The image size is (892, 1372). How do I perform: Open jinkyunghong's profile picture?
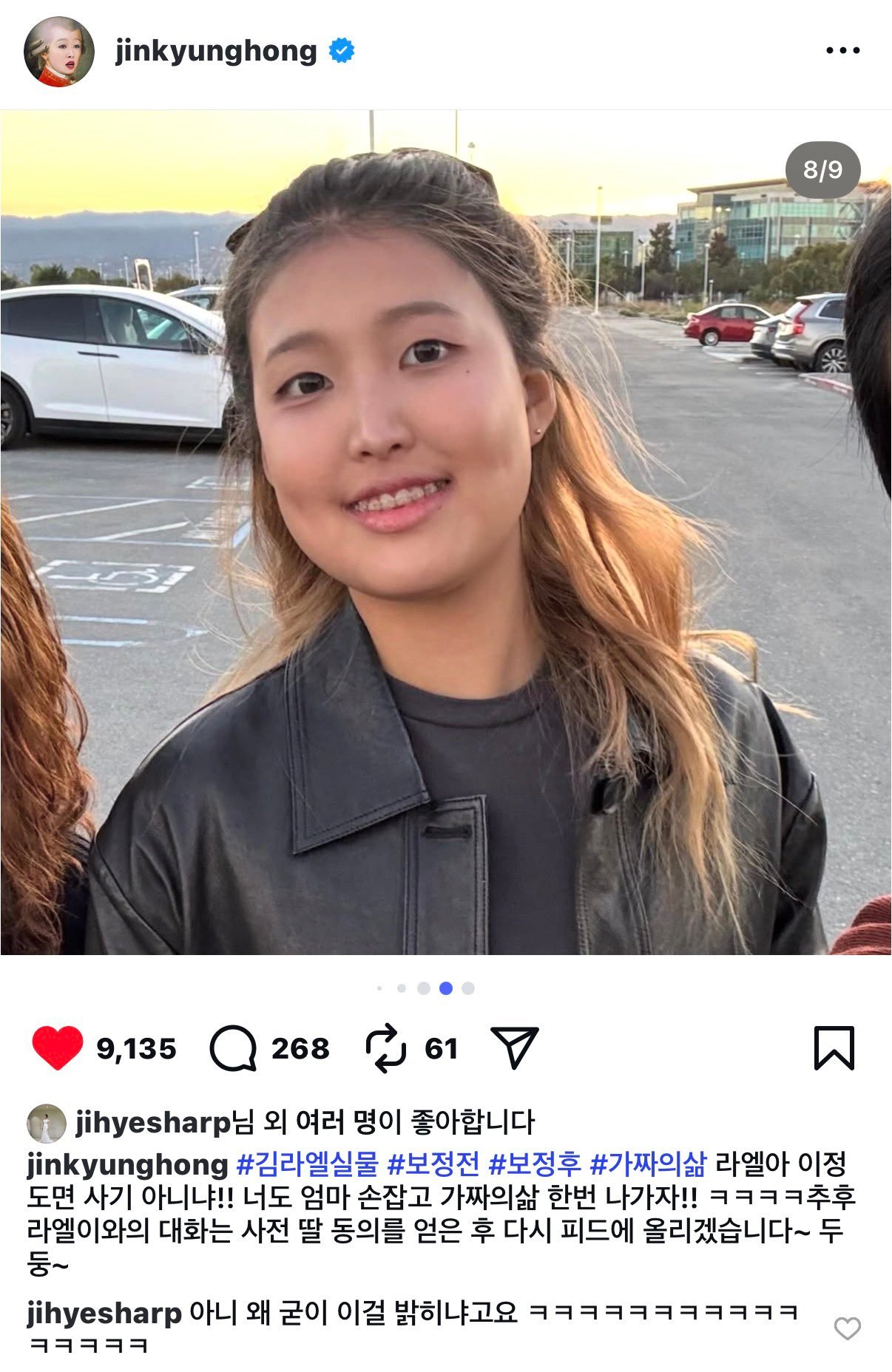pyautogui.click(x=59, y=52)
